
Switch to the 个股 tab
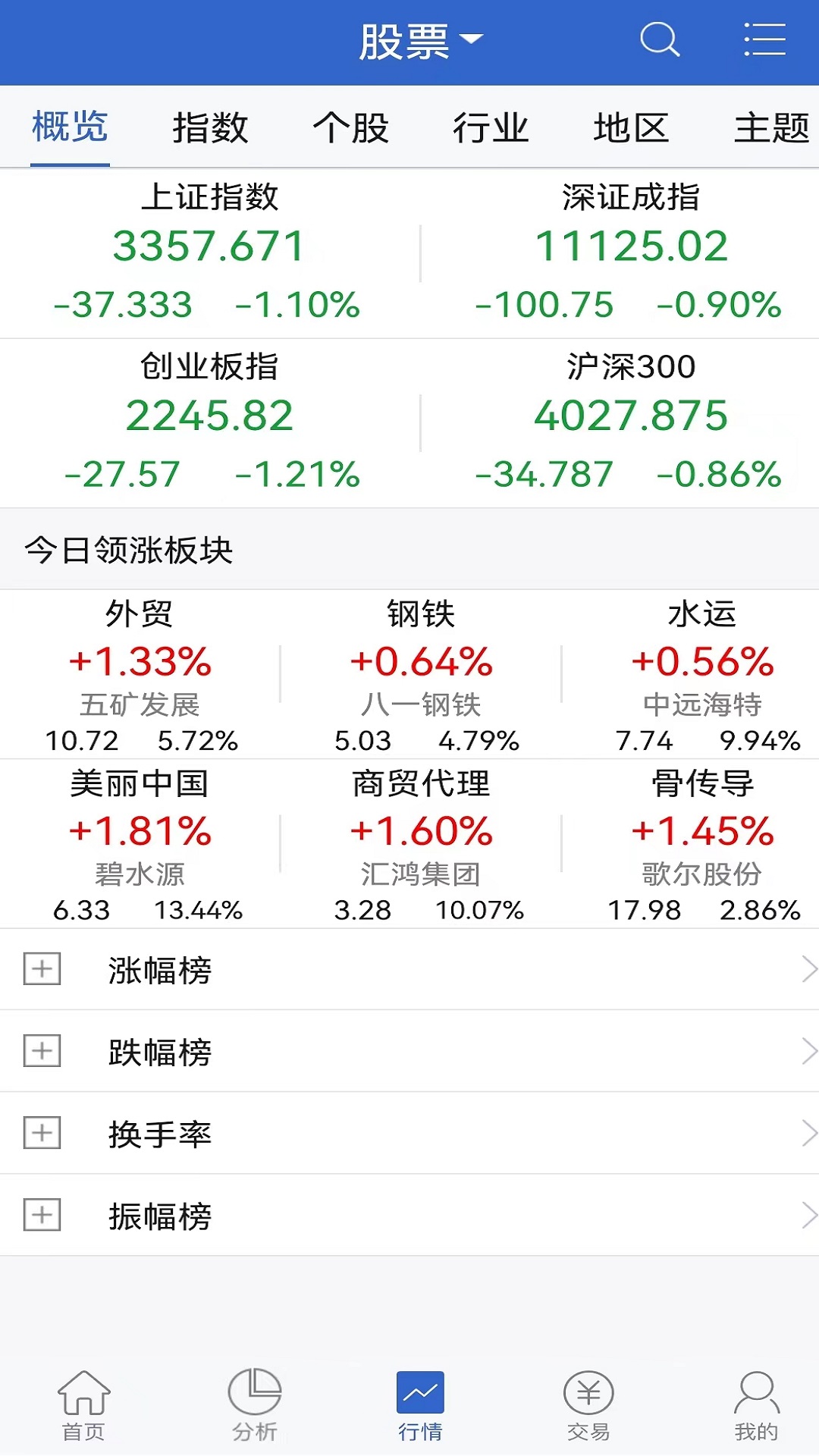point(350,127)
